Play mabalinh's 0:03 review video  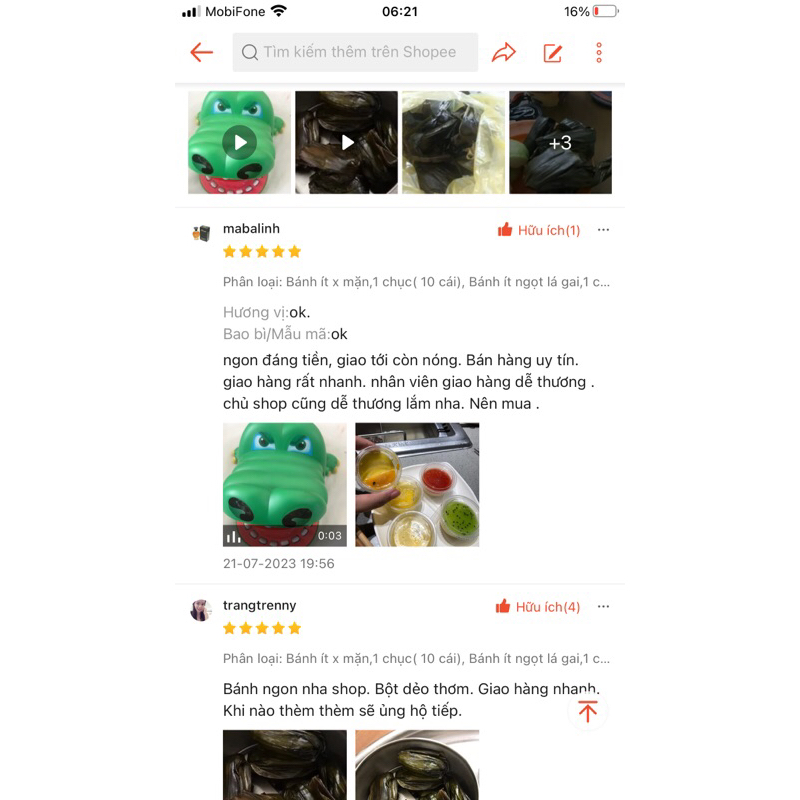point(285,484)
